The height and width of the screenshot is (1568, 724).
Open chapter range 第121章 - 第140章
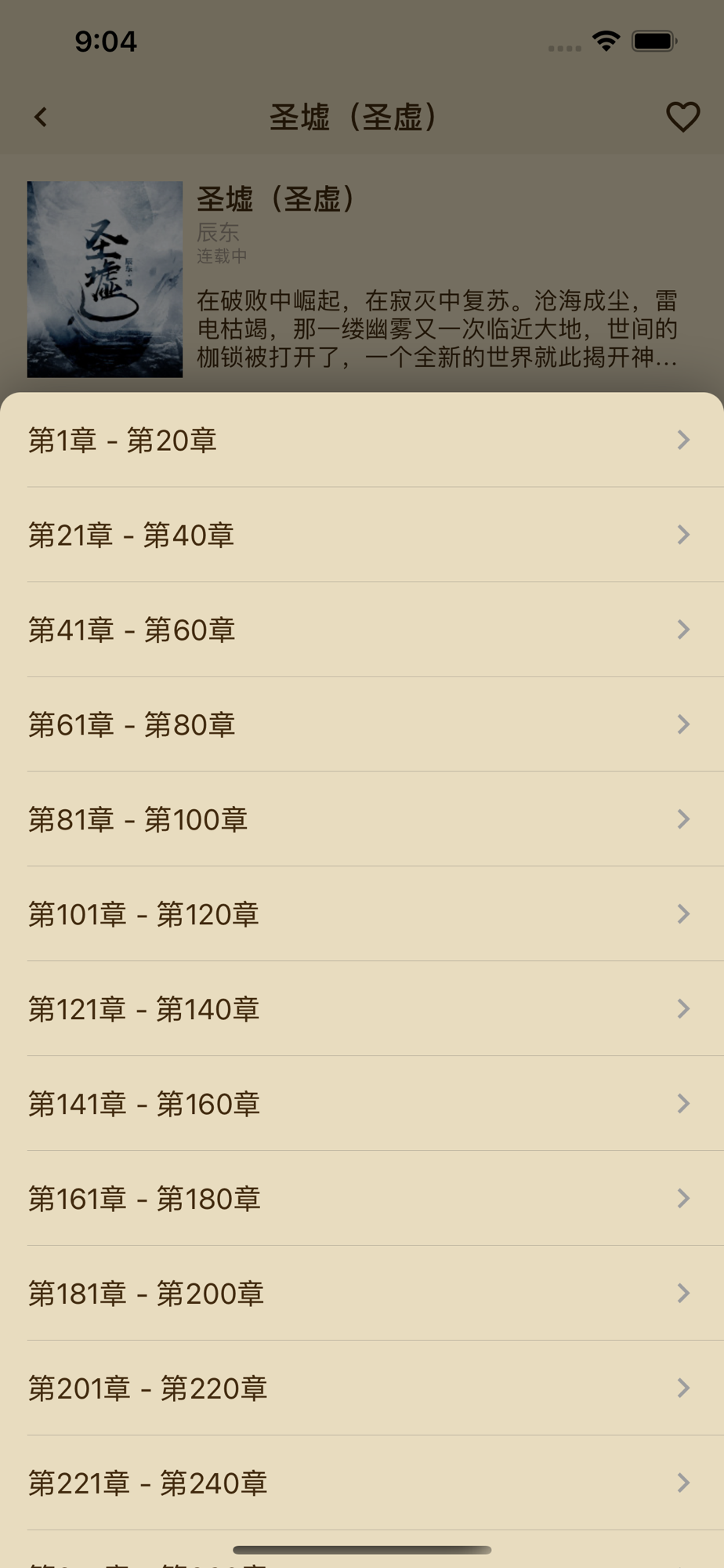click(360, 1010)
